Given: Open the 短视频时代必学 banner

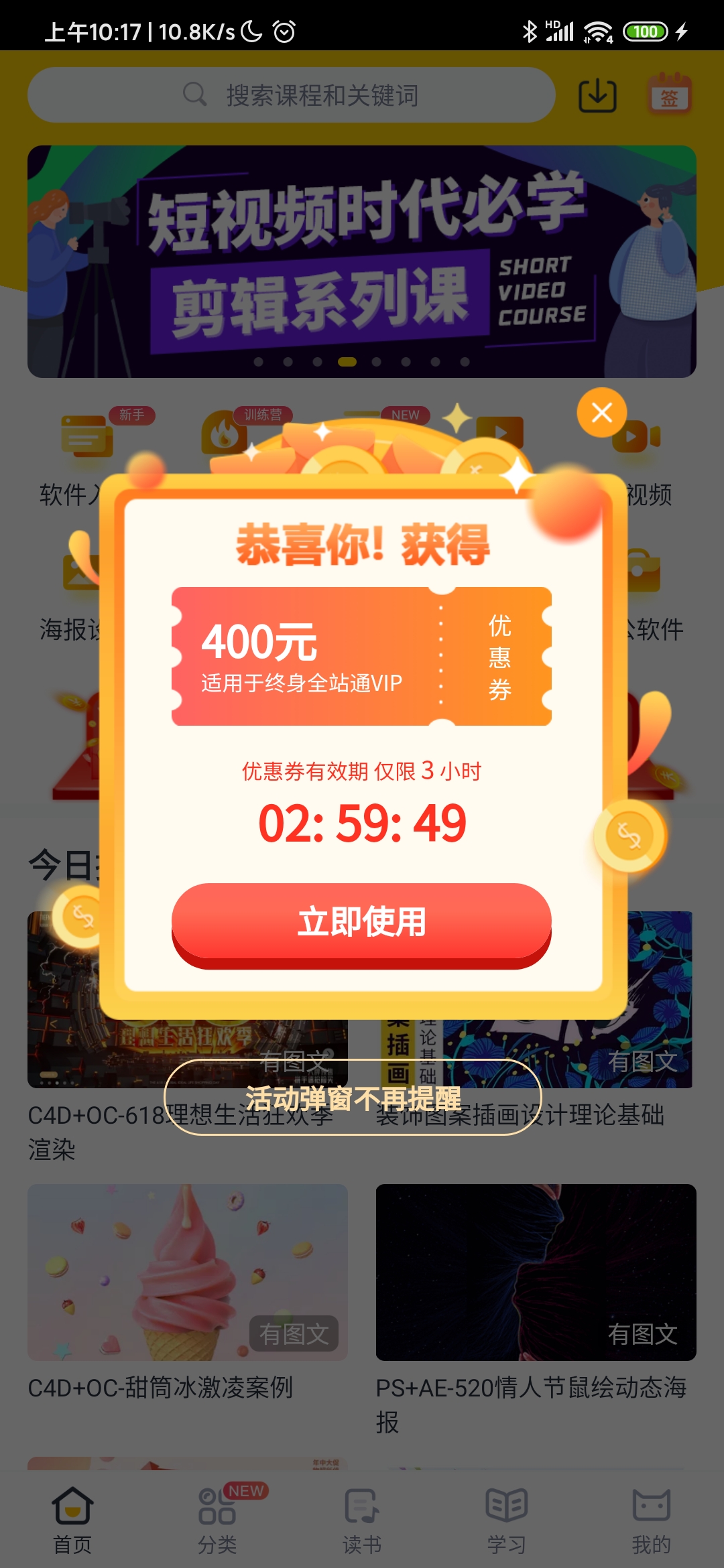Looking at the screenshot, I should (362, 261).
